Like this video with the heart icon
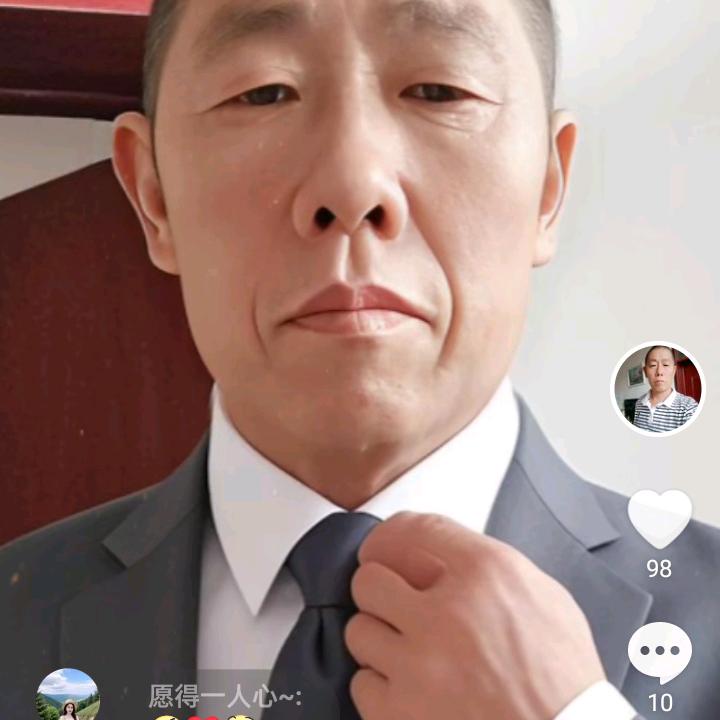Viewport: 720px width, 720px height. 659,519
